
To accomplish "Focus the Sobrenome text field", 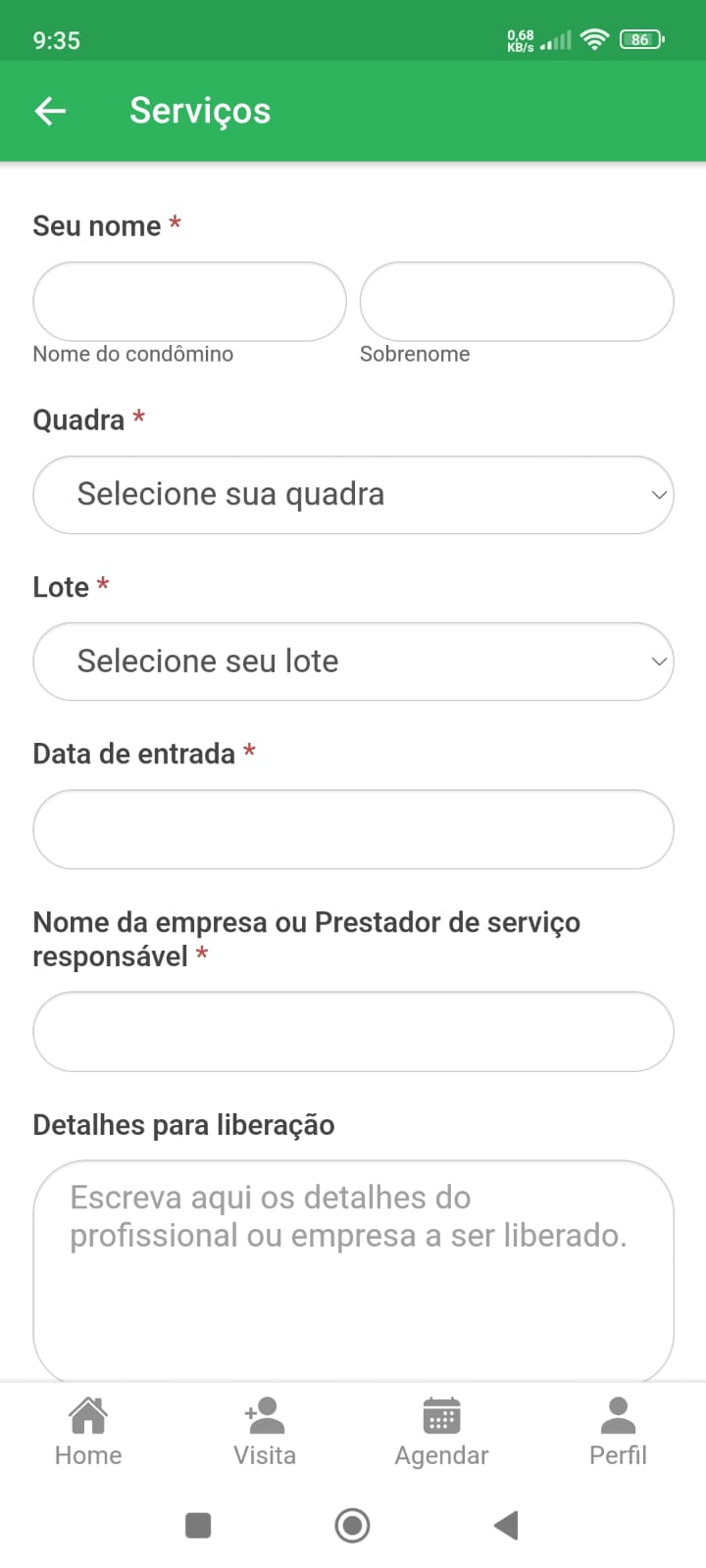I will click(517, 302).
